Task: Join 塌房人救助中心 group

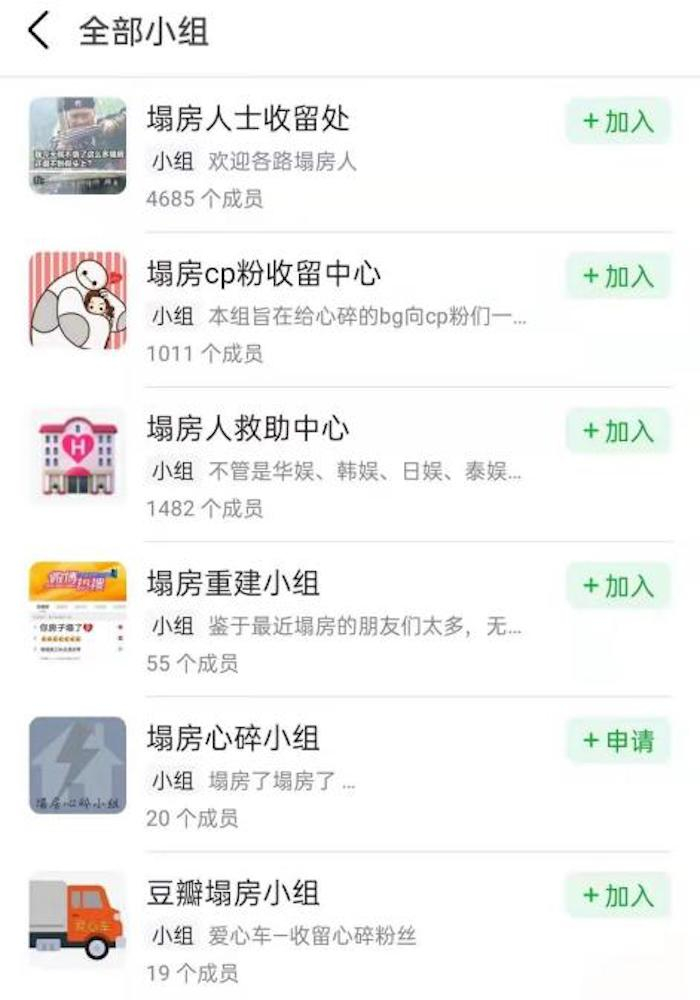Action: (x=617, y=431)
